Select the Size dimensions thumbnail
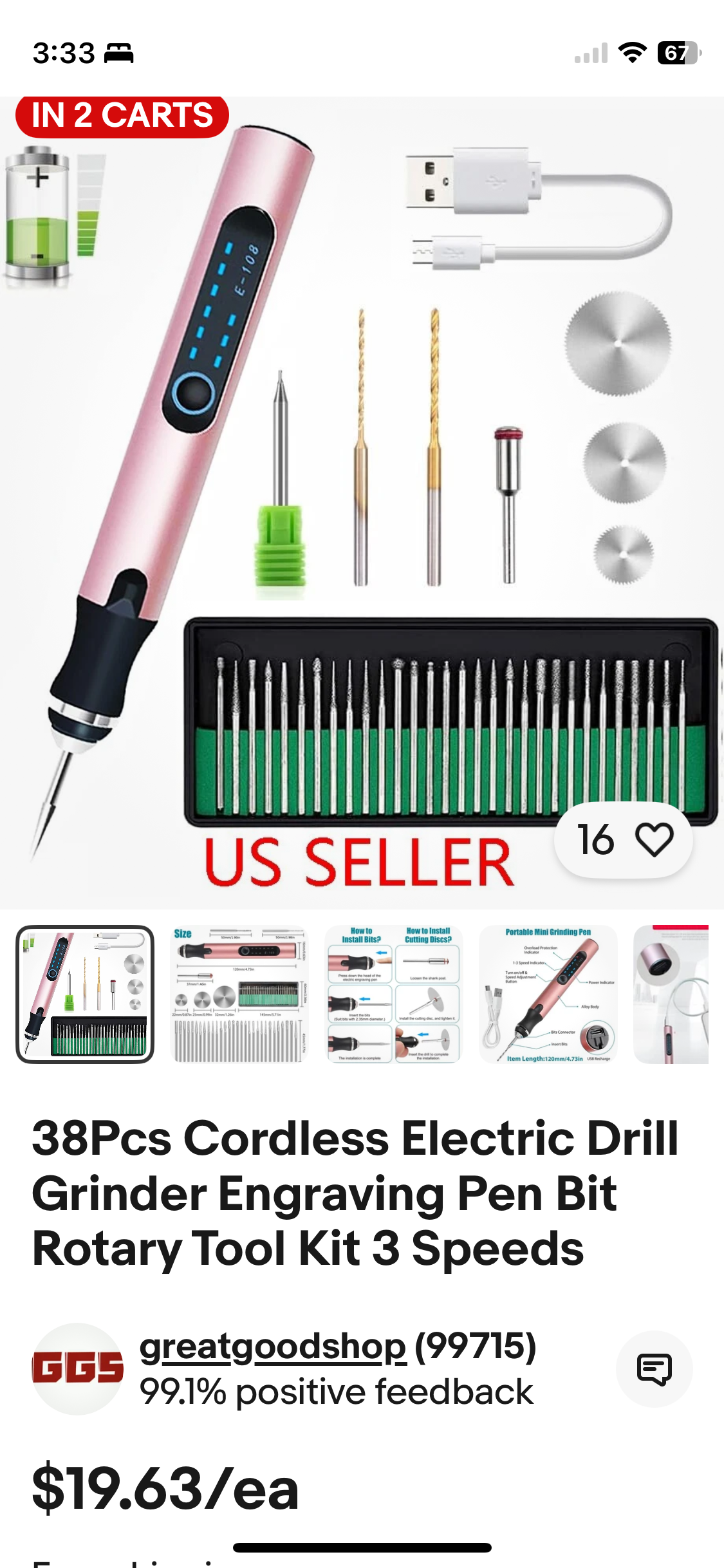This screenshot has height=1568, width=724. (239, 994)
